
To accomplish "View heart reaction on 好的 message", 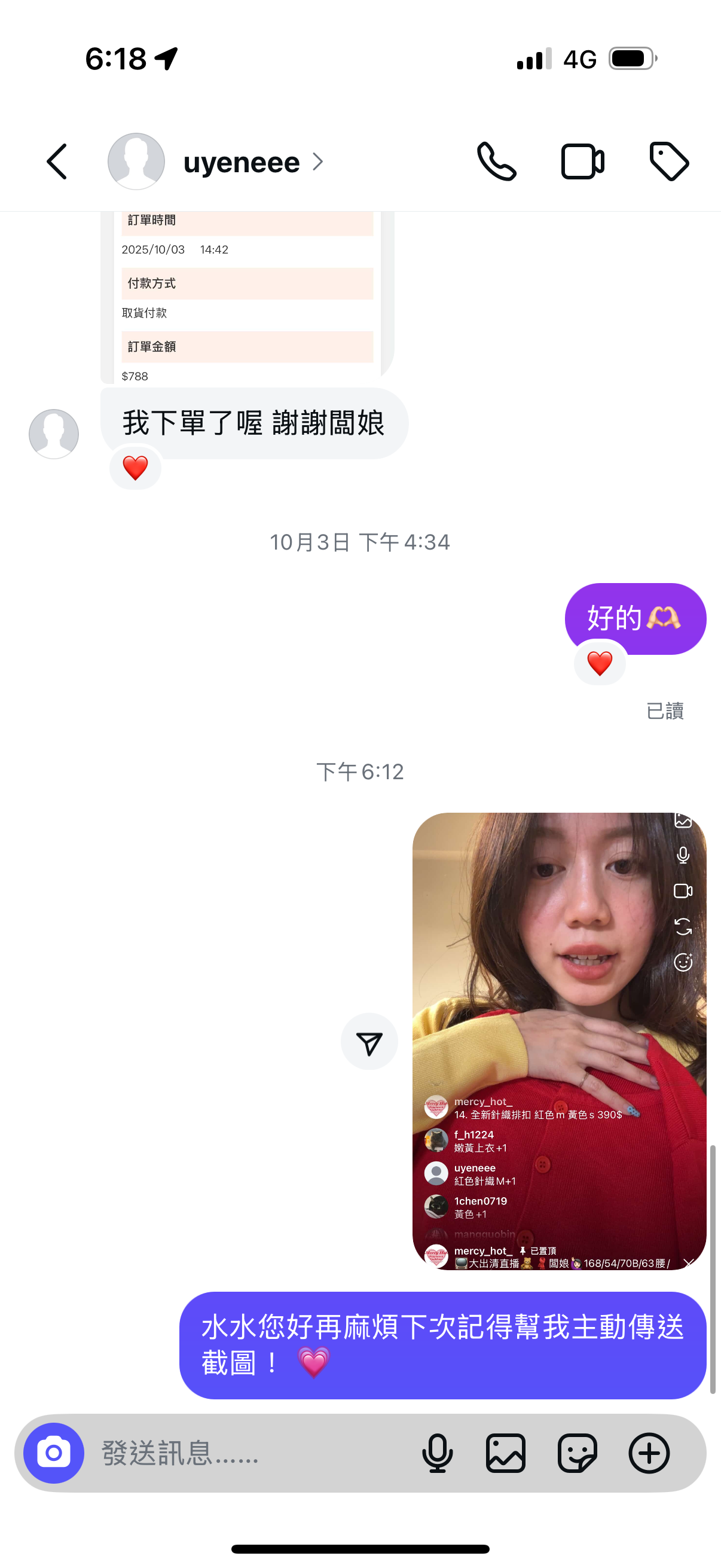I will tap(599, 663).
